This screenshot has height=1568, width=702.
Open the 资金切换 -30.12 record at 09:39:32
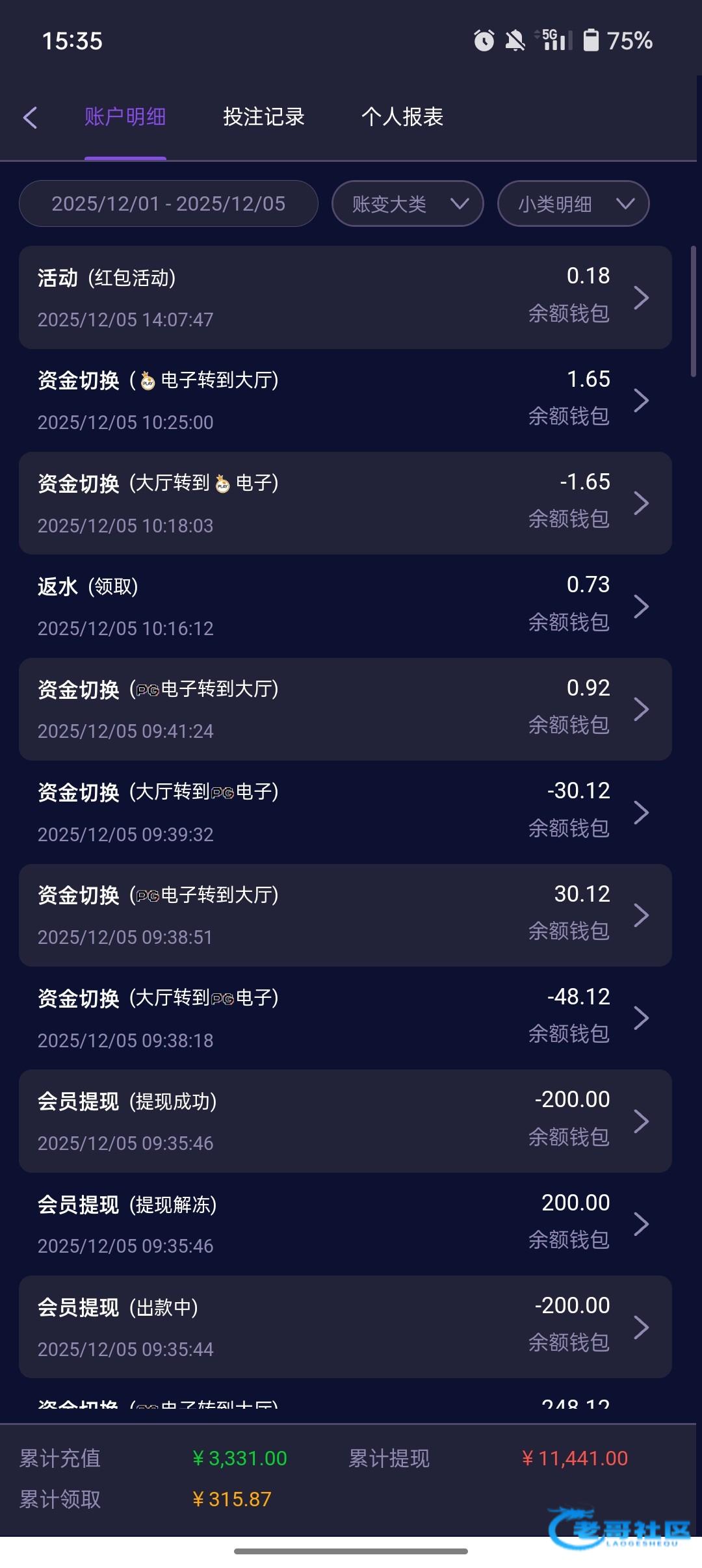click(345, 813)
